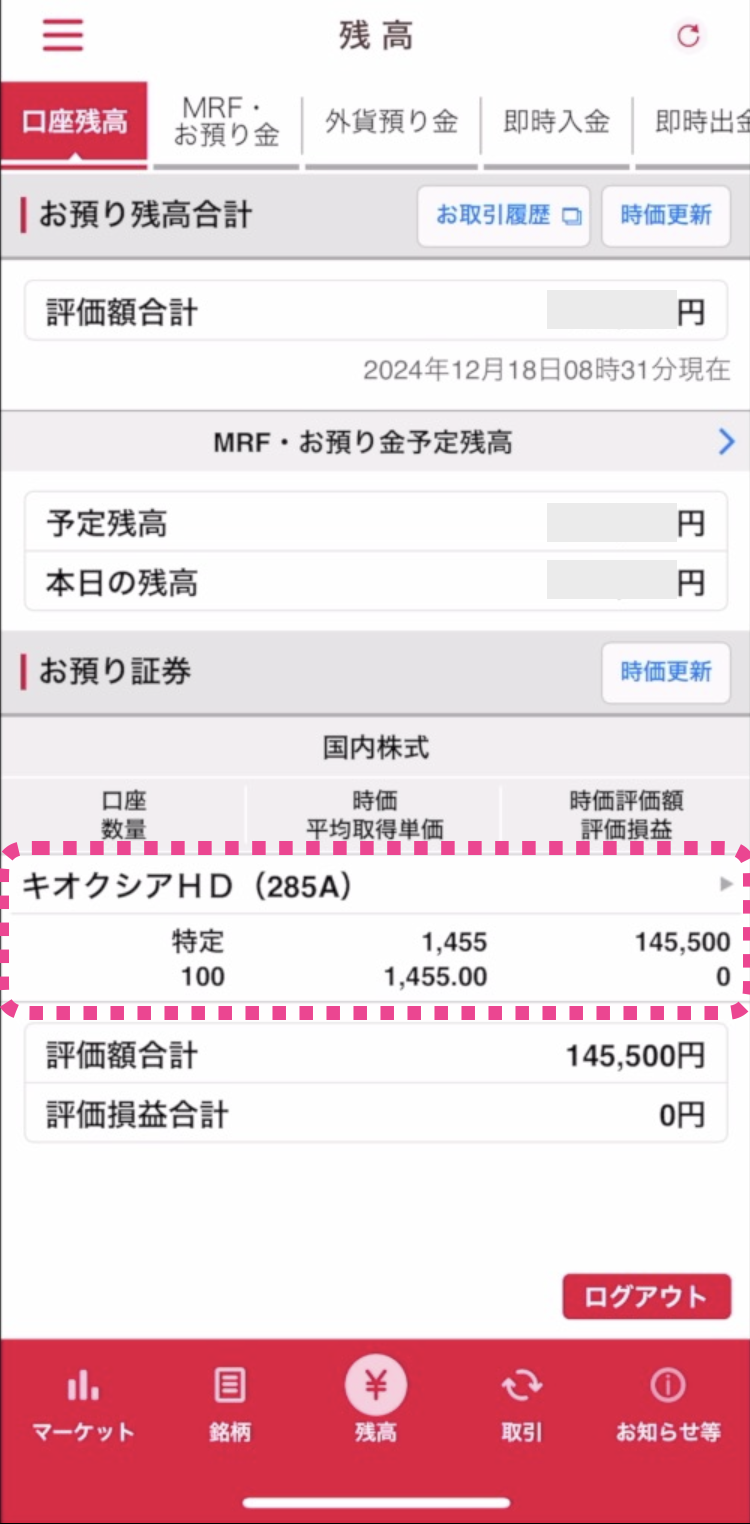This screenshot has height=1524, width=750.
Task: Tap 時価更新 next to お預り残高合計
Action: click(666, 216)
